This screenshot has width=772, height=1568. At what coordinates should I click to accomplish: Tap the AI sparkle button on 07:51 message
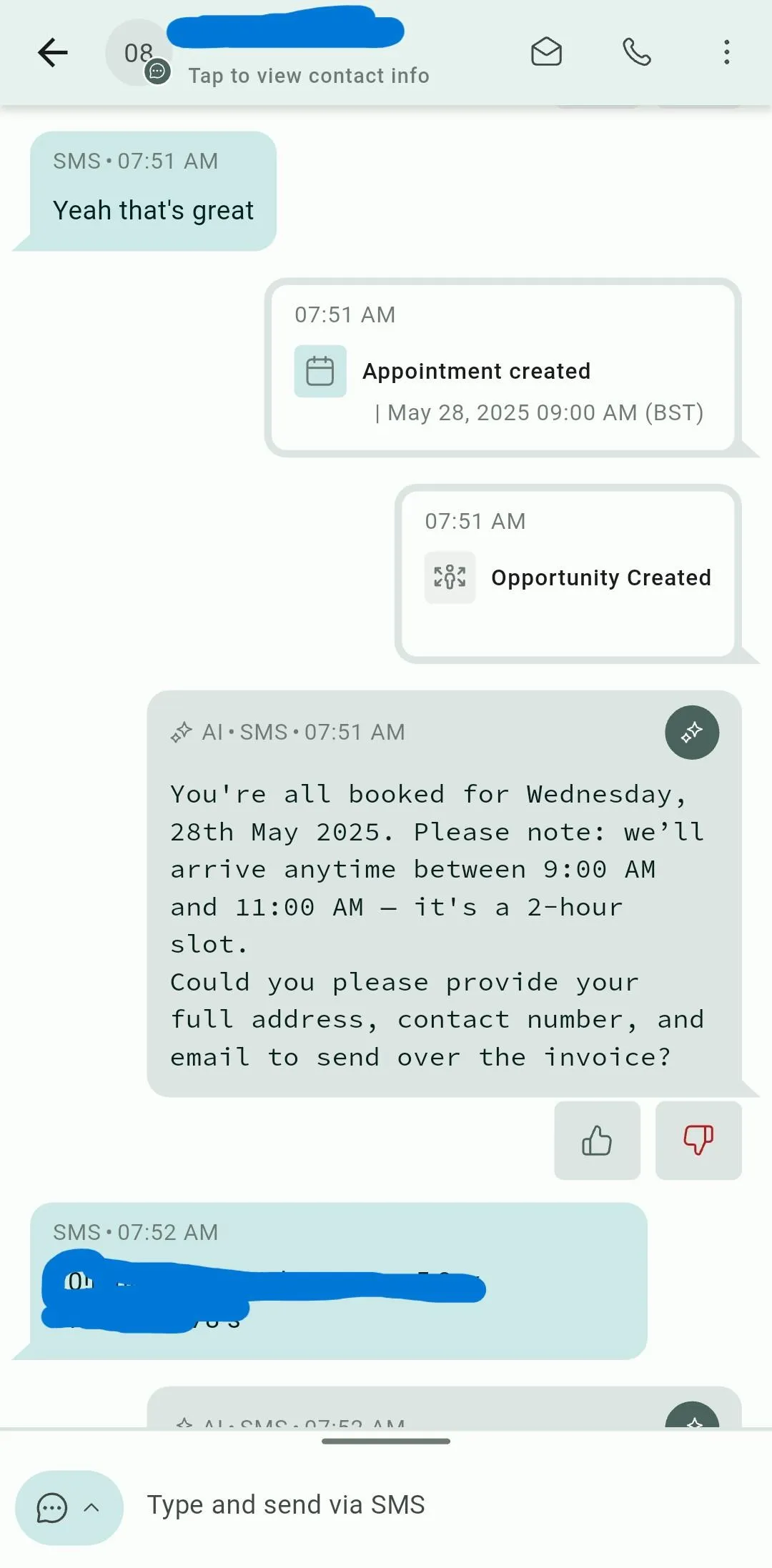(692, 732)
